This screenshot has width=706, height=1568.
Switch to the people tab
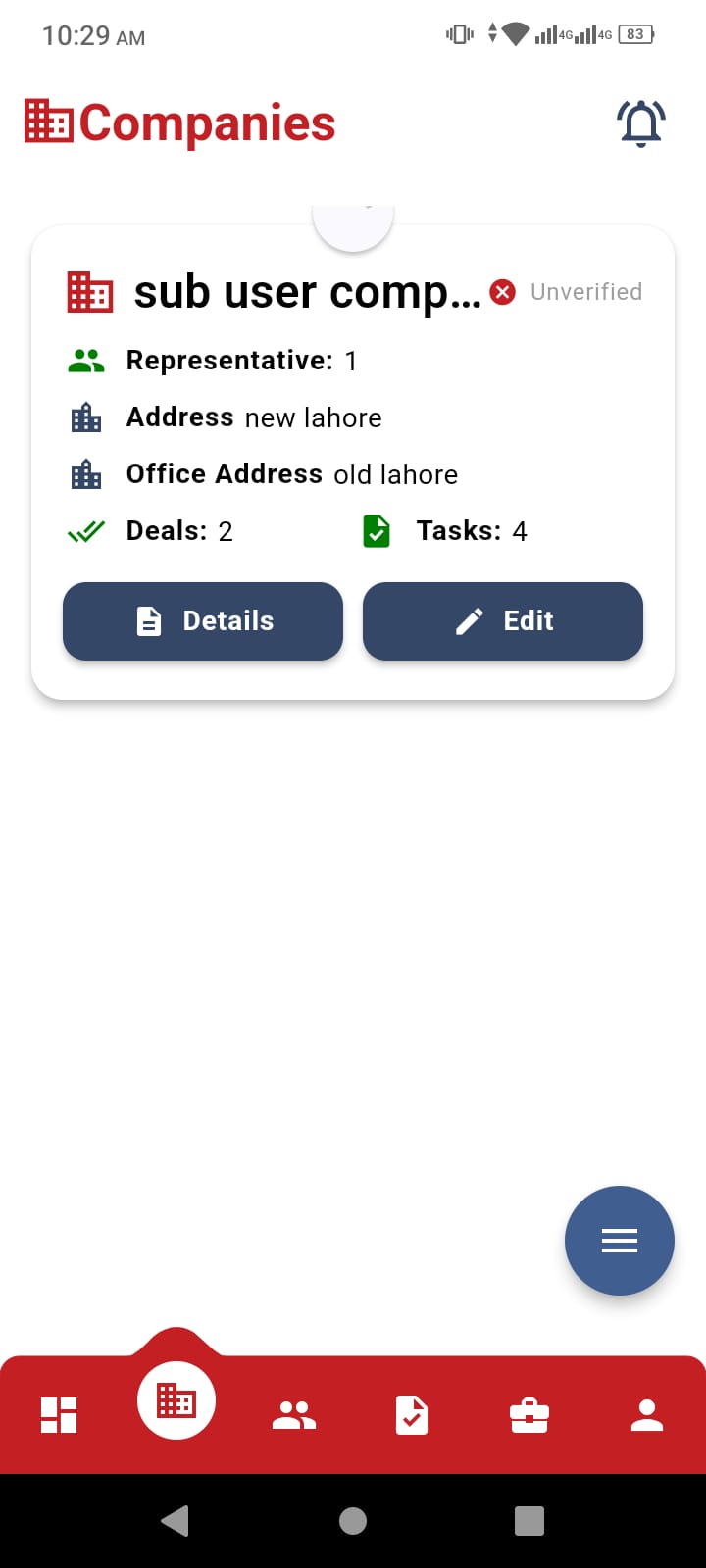point(294,1415)
